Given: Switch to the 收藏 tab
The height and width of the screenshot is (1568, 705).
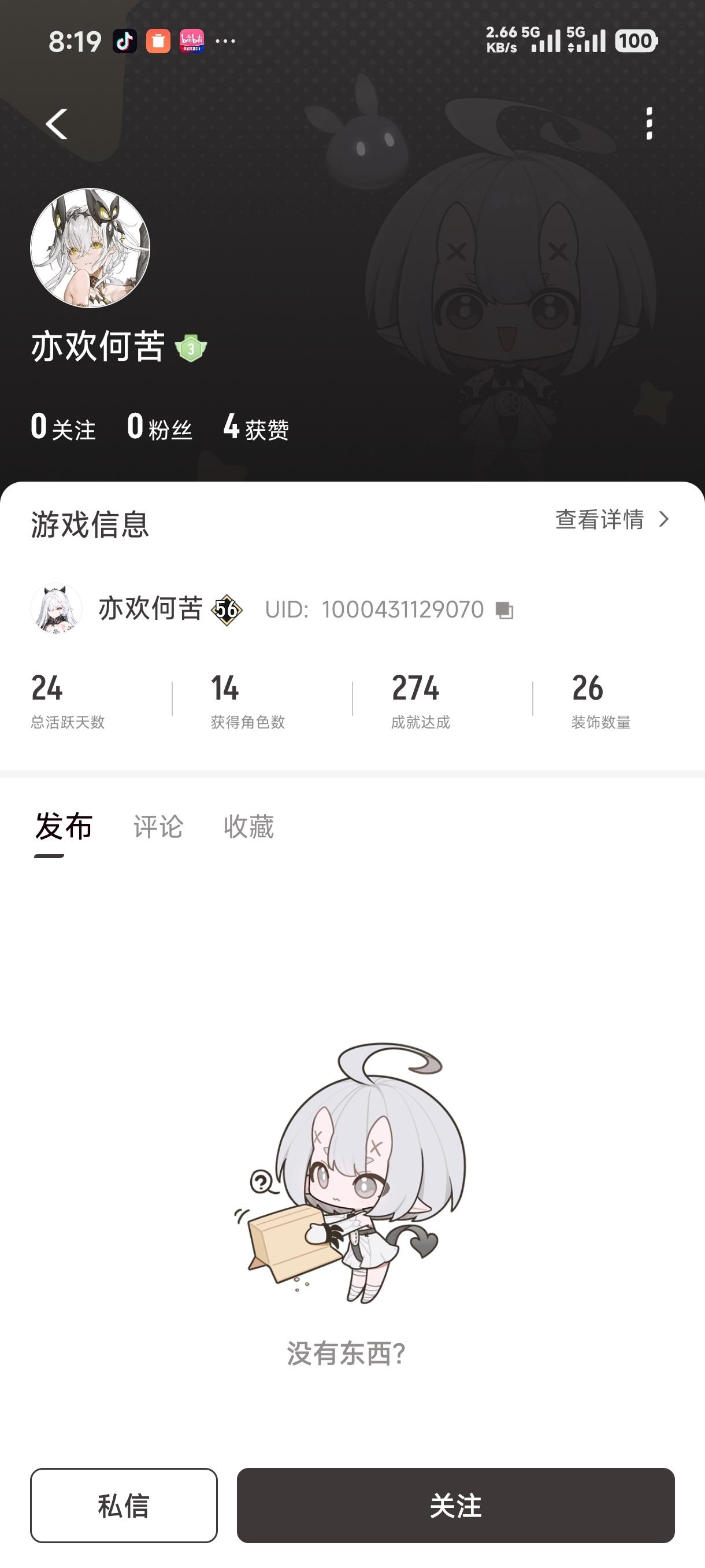Looking at the screenshot, I should click(249, 827).
